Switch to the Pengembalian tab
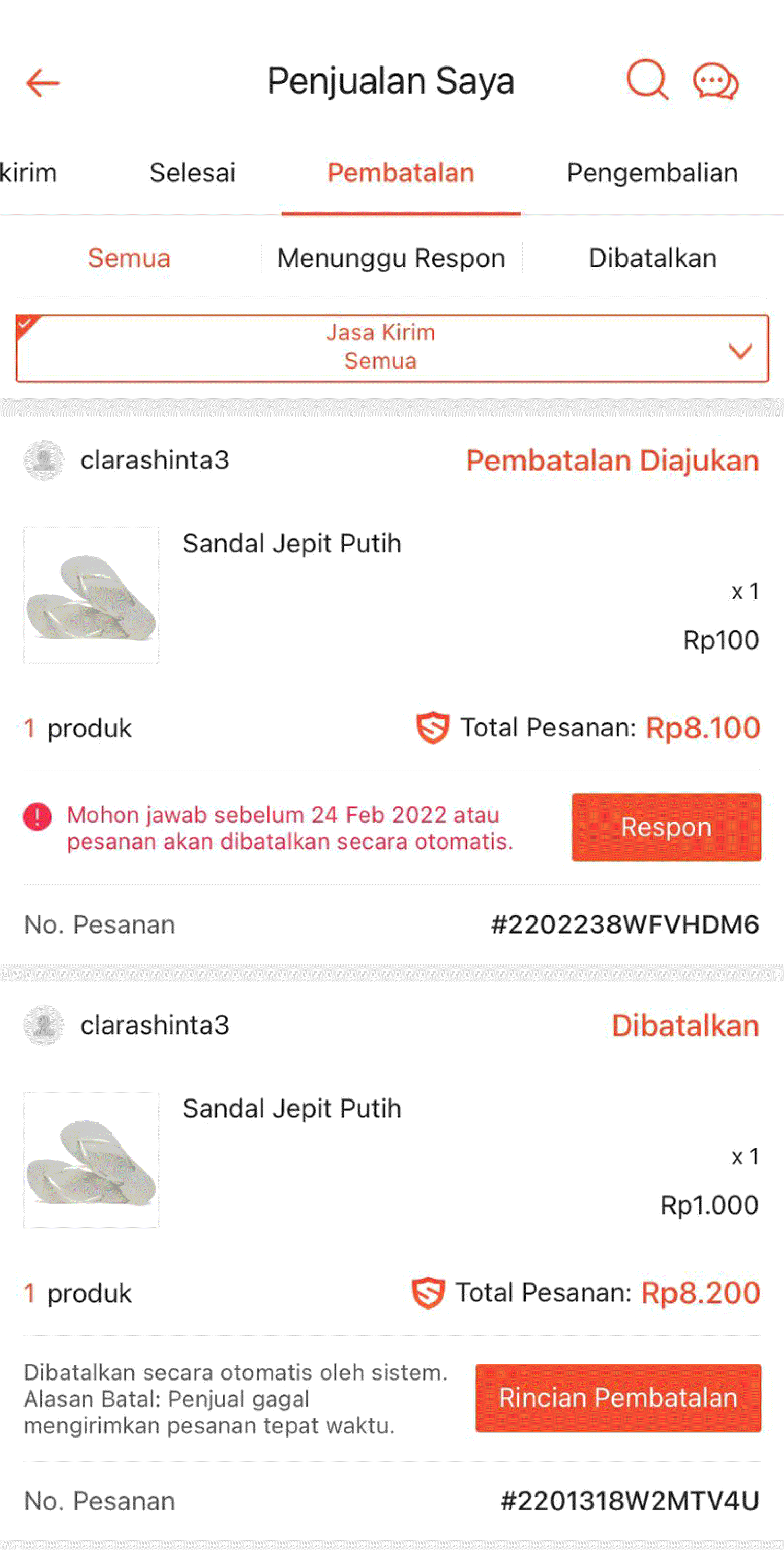This screenshot has height=1550, width=784. click(652, 173)
